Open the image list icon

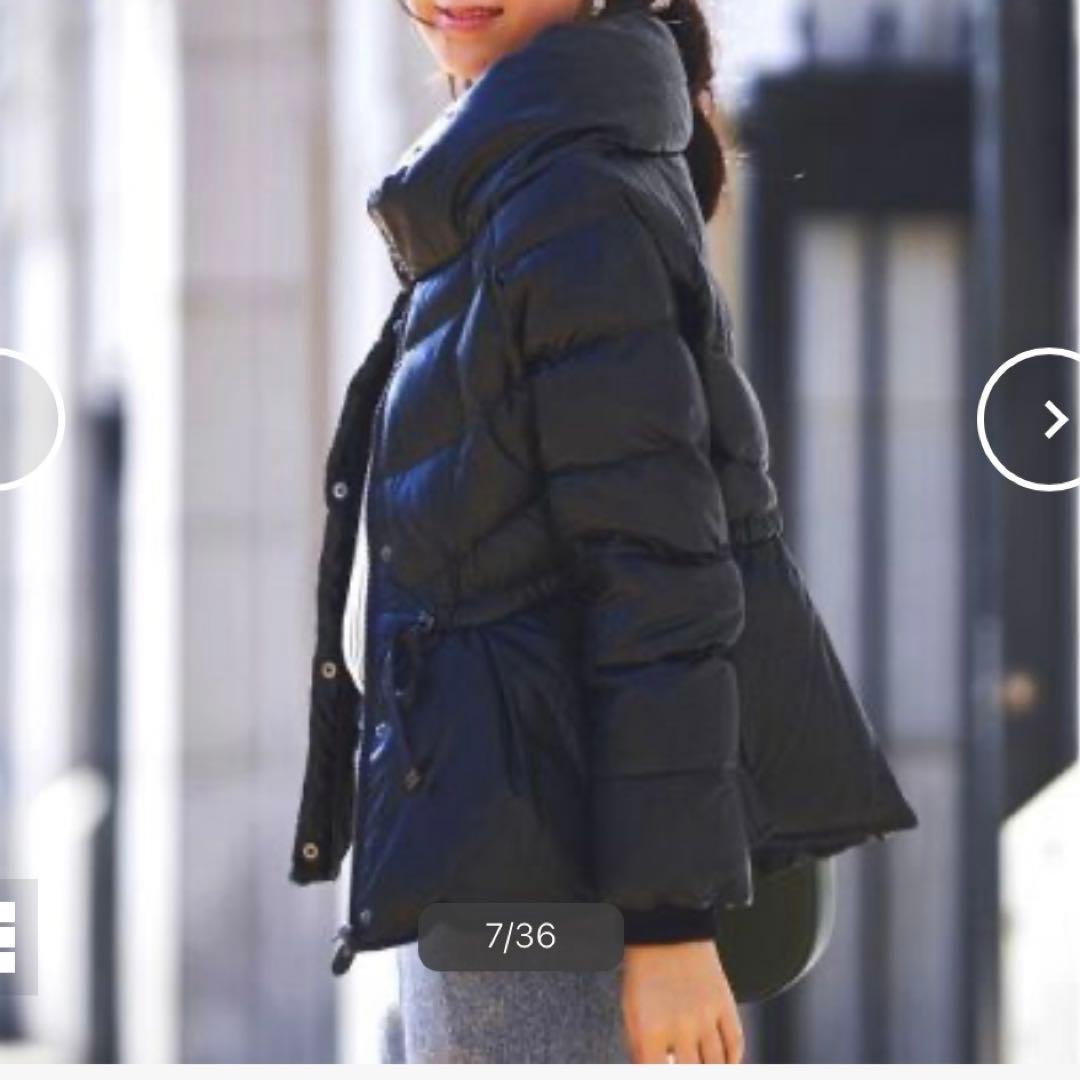coord(14,936)
